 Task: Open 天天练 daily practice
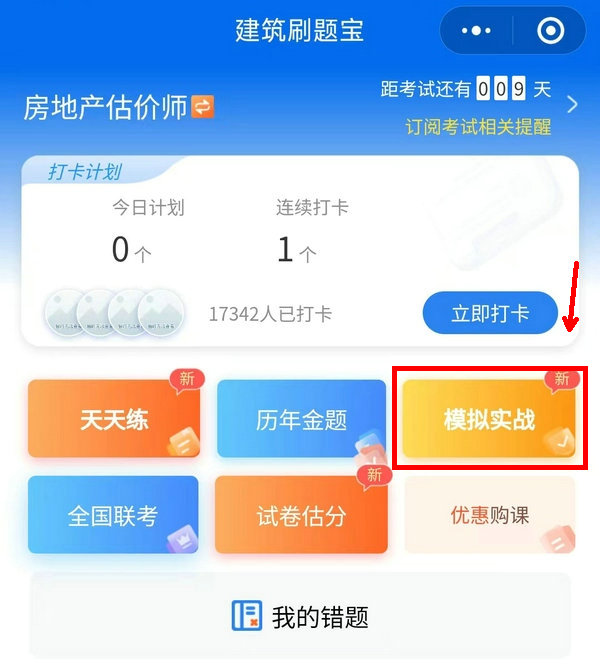point(114,419)
